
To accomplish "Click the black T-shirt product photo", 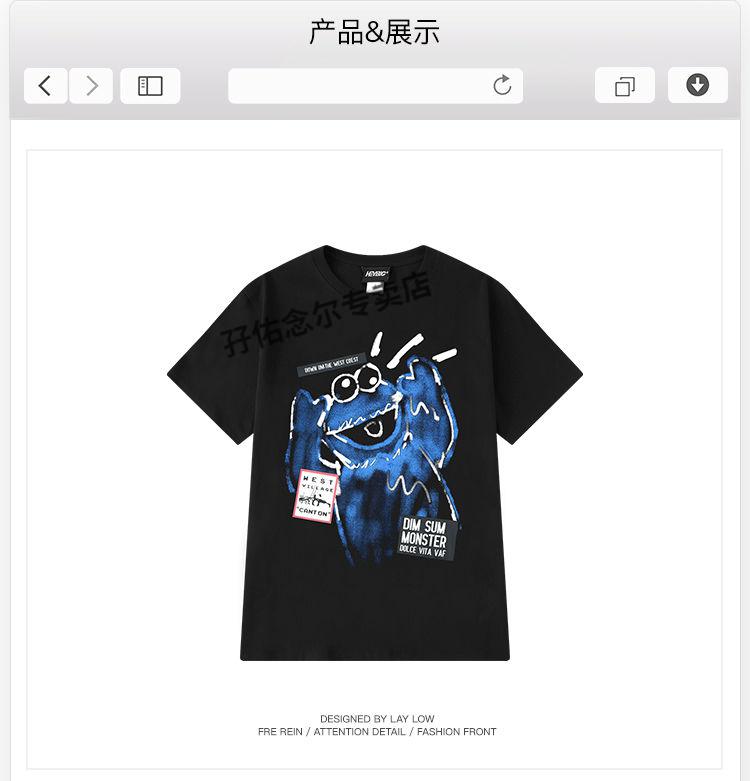I will click(375, 450).
